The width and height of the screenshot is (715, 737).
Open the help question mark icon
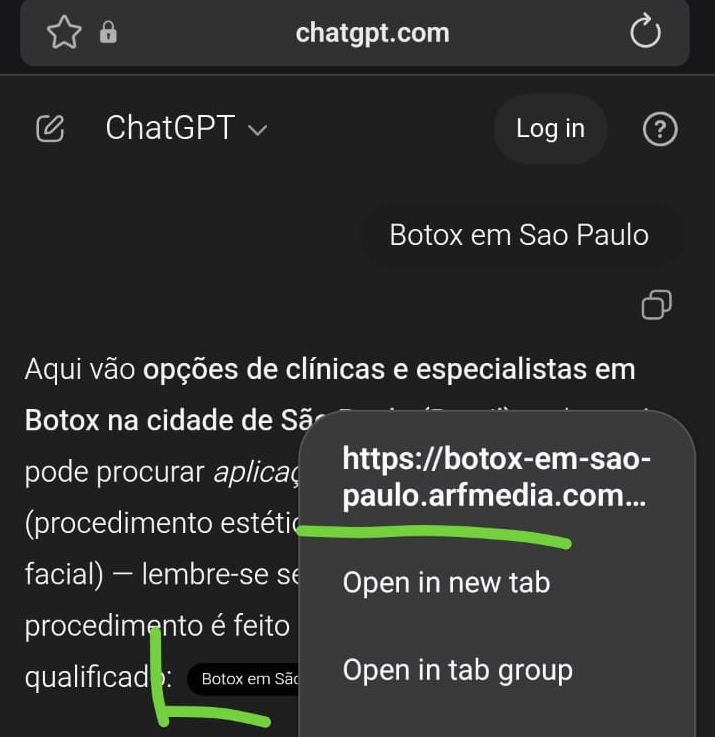tap(660, 129)
